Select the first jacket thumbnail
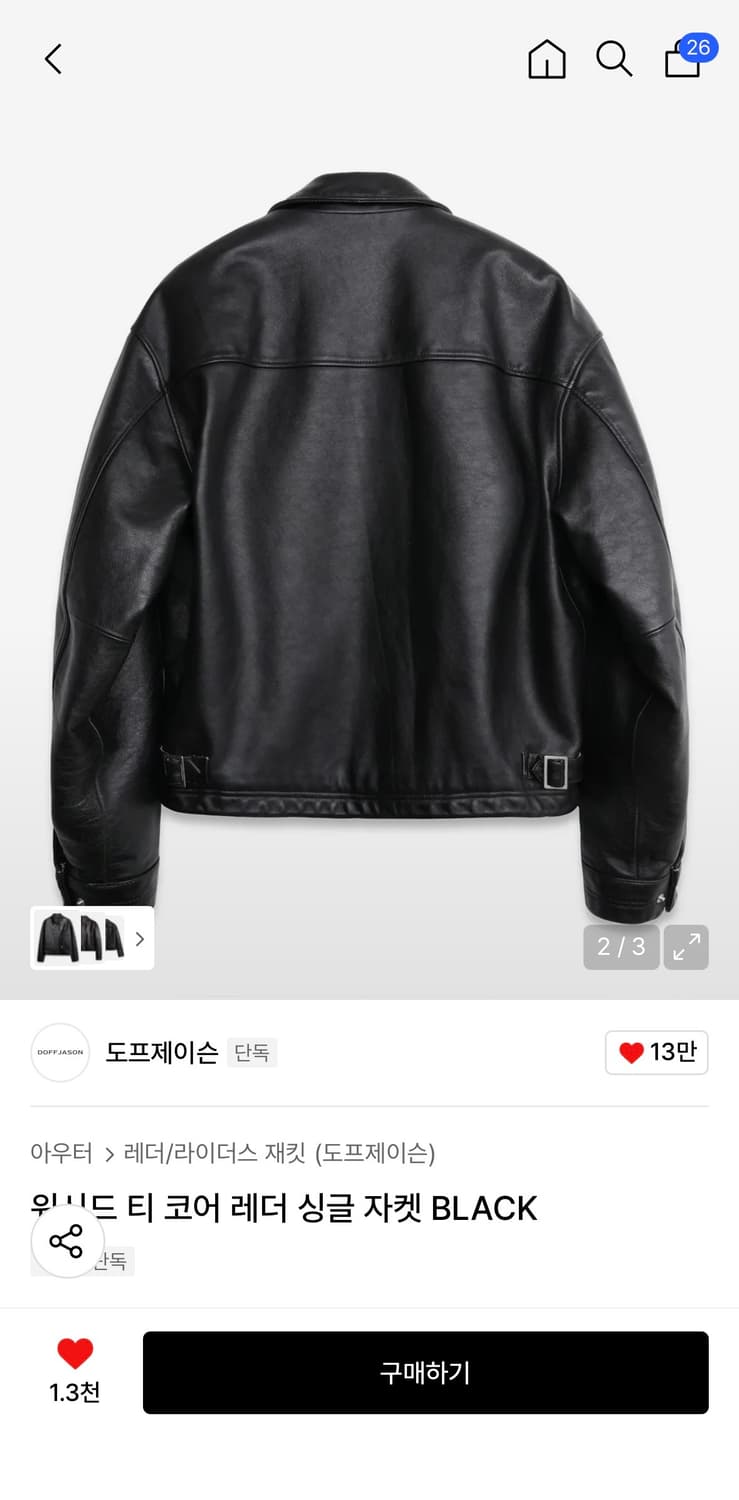This screenshot has height=1500, width=739. pos(57,937)
